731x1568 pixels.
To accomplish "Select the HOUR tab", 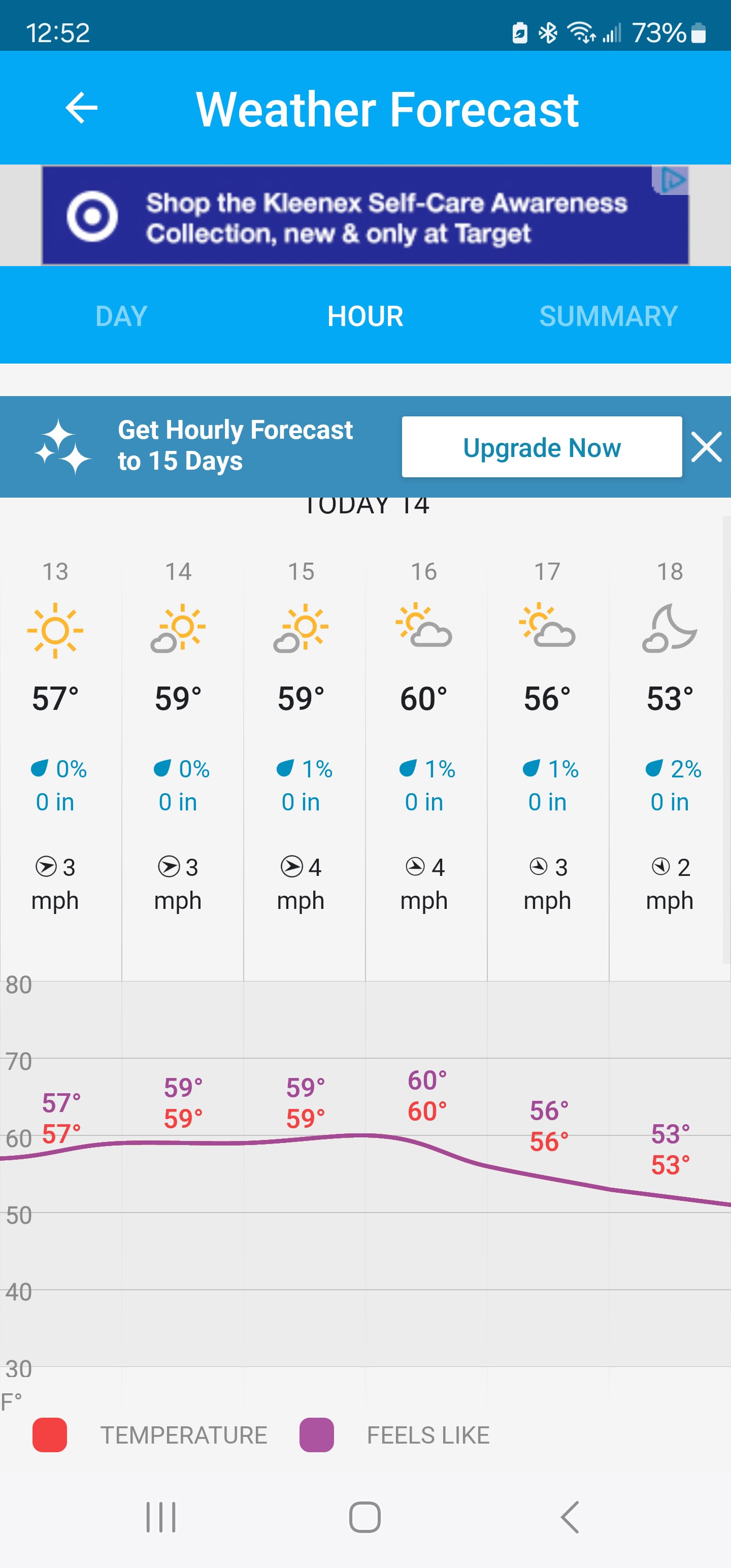I will click(365, 316).
